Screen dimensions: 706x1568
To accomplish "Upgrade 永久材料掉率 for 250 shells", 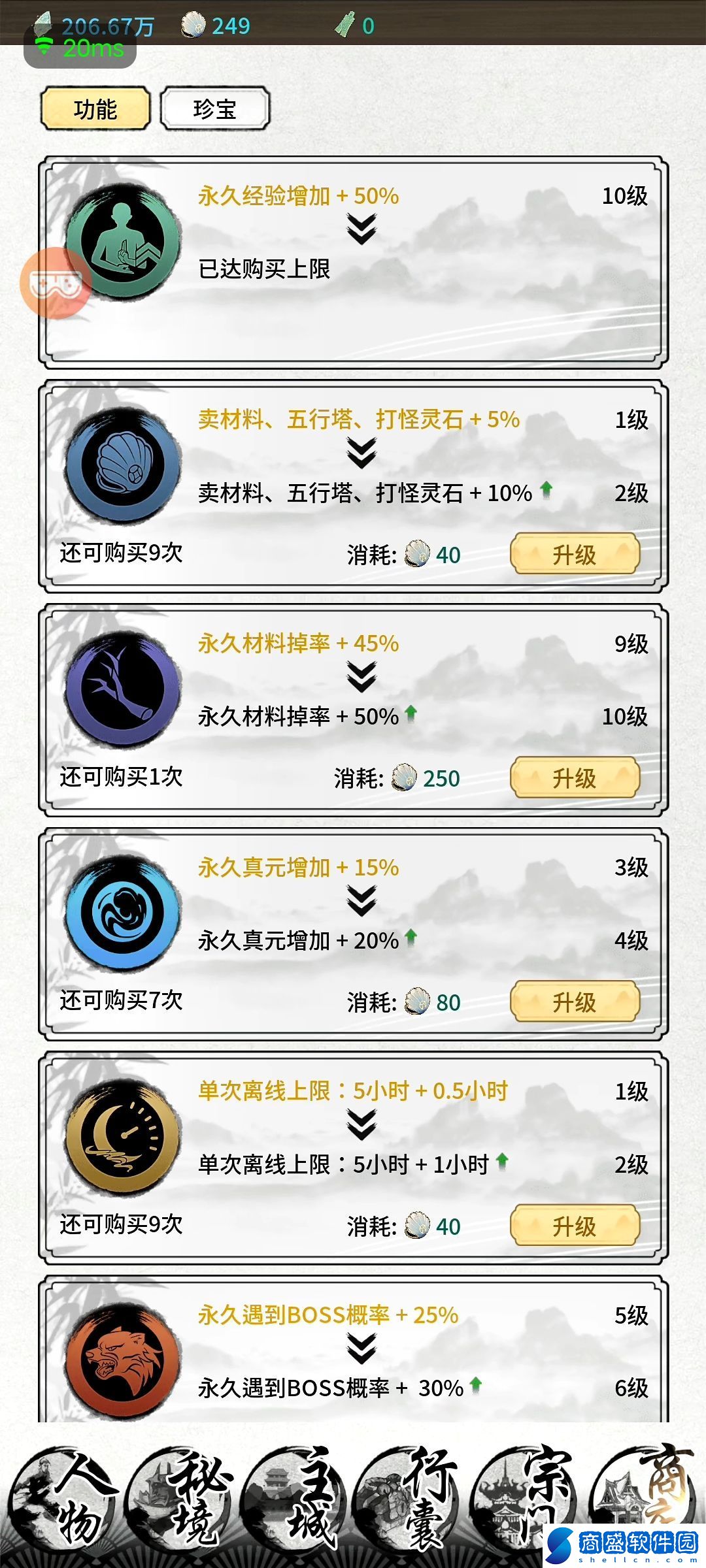I will click(575, 777).
